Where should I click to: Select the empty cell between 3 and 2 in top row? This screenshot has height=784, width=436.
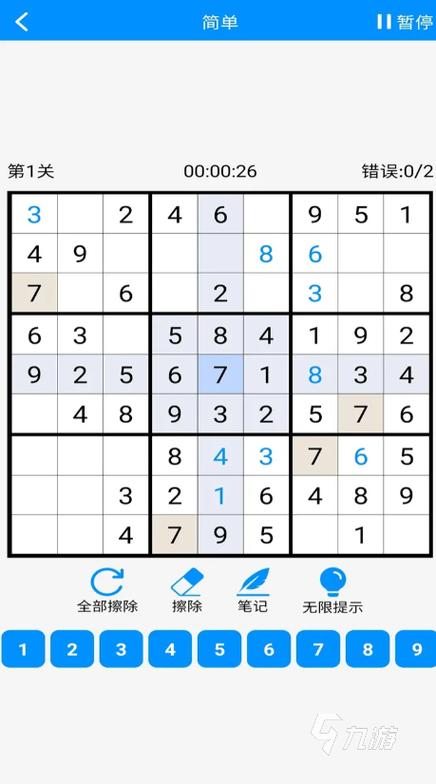80,214
